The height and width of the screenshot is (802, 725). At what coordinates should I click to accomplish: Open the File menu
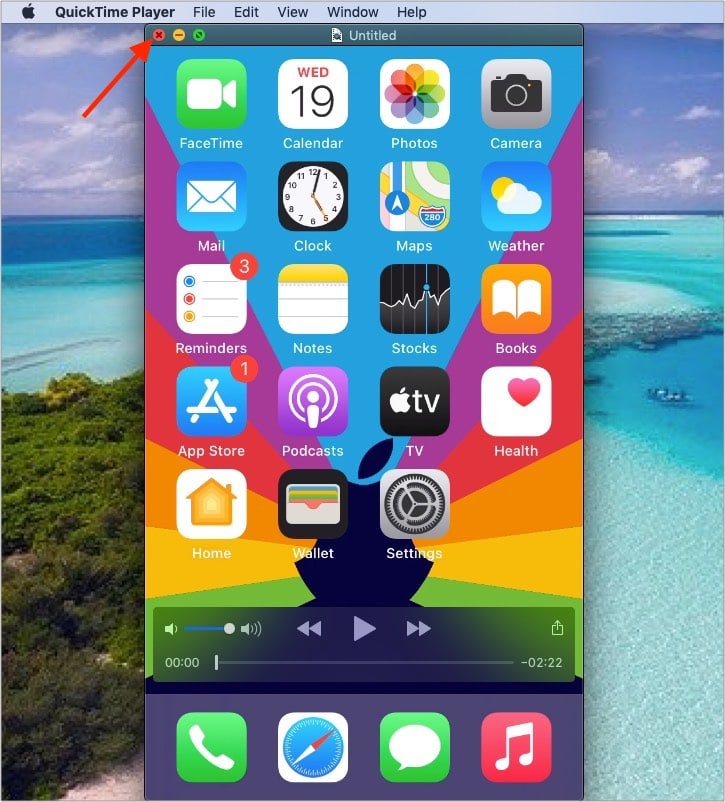click(x=204, y=12)
